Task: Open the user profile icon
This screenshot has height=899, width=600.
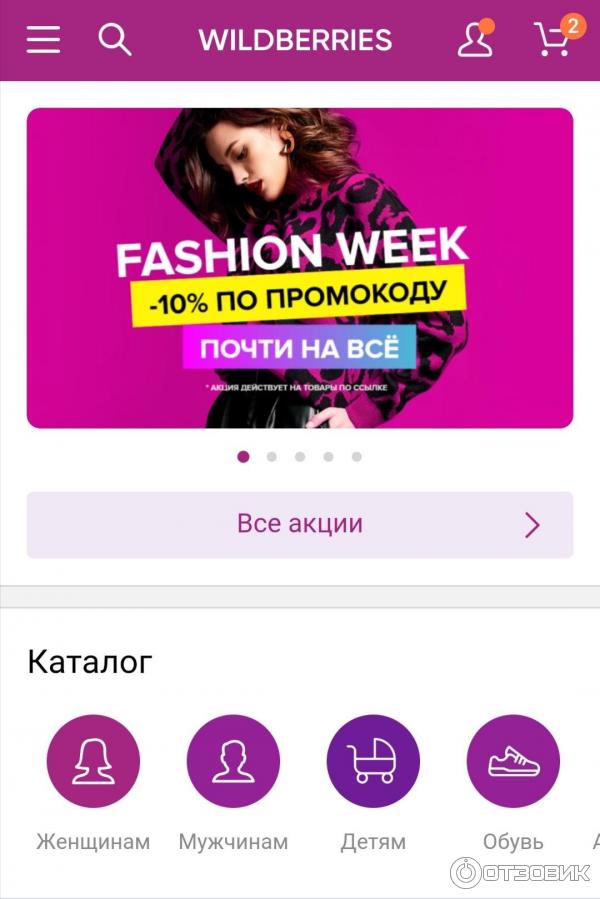Action: [475, 40]
